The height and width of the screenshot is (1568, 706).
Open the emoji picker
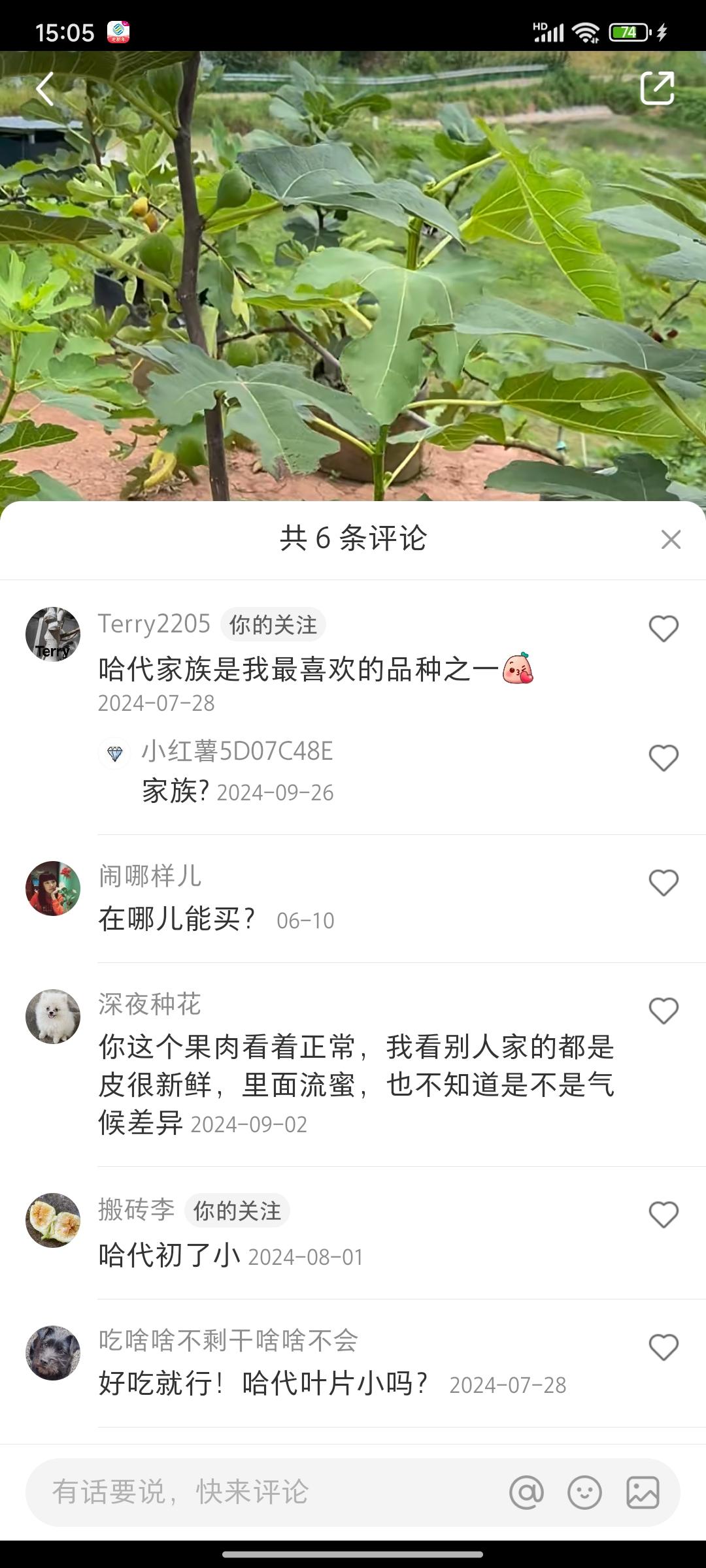pyautogui.click(x=584, y=1492)
